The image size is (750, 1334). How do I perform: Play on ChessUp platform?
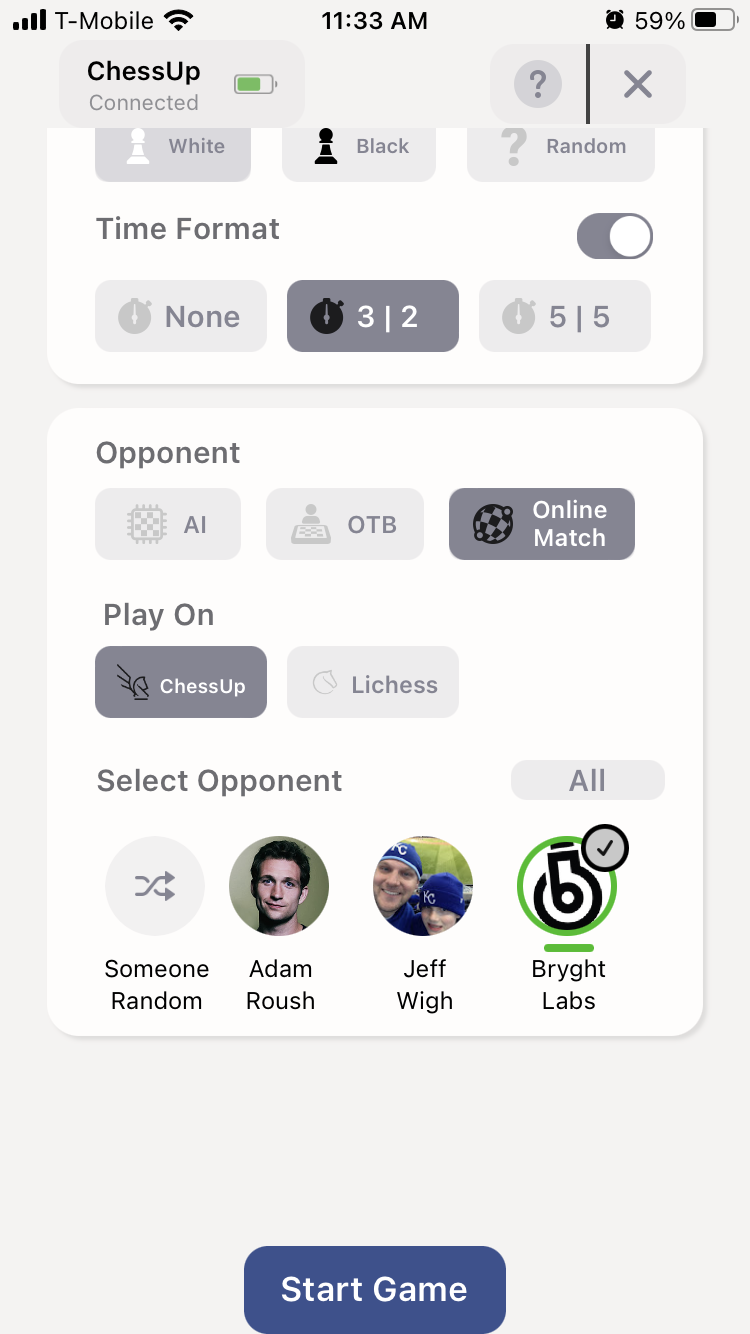[x=181, y=683]
